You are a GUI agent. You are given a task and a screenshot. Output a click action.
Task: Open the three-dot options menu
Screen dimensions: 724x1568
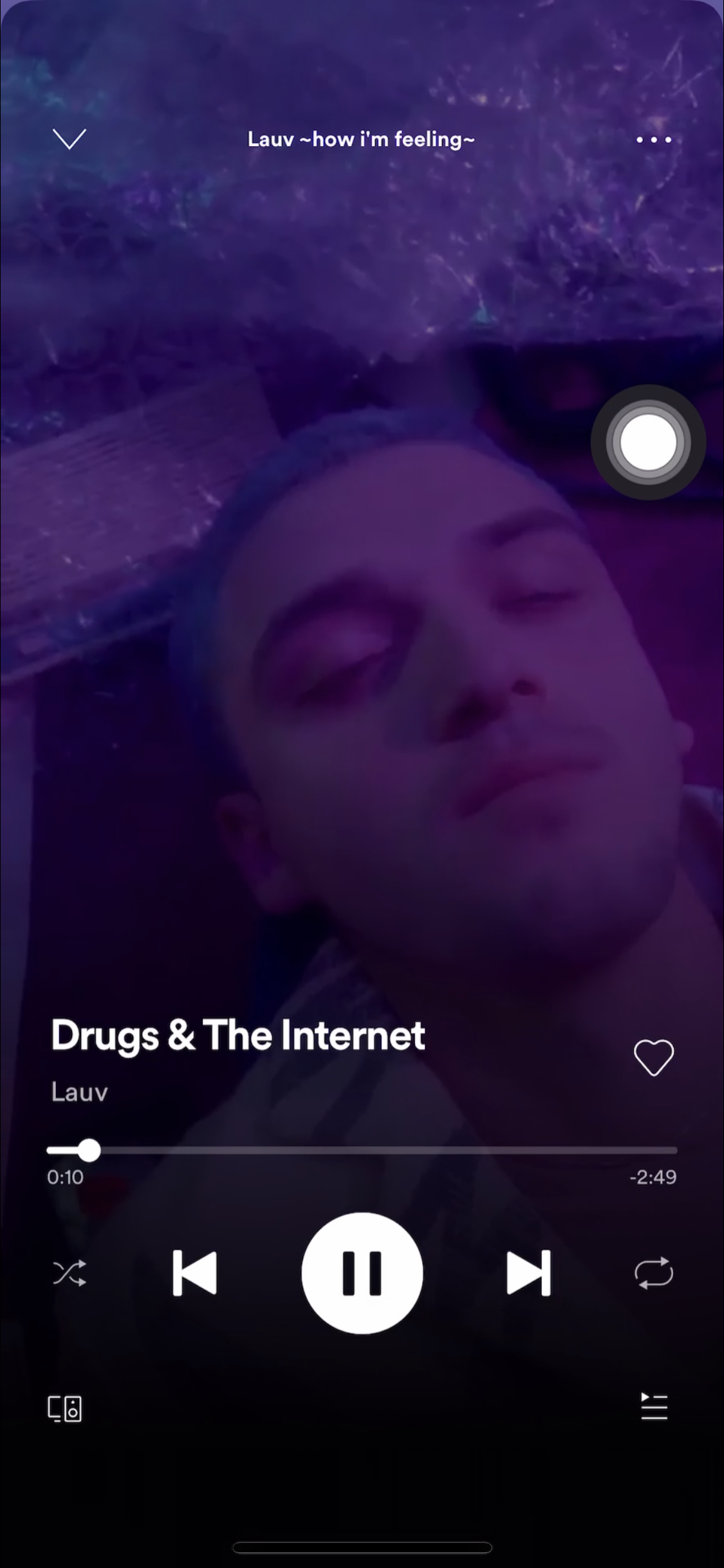[x=654, y=139]
